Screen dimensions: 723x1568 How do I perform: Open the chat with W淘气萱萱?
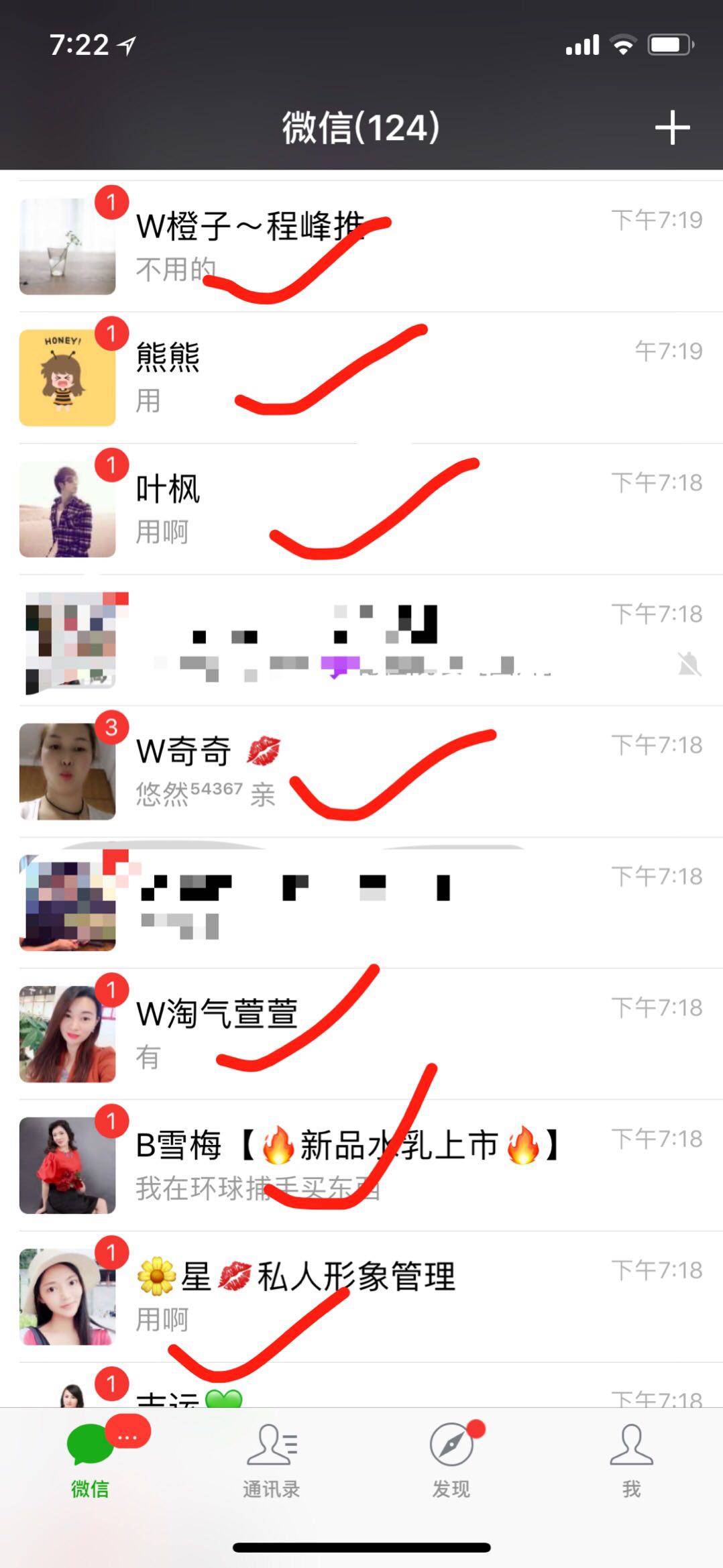[361, 1033]
